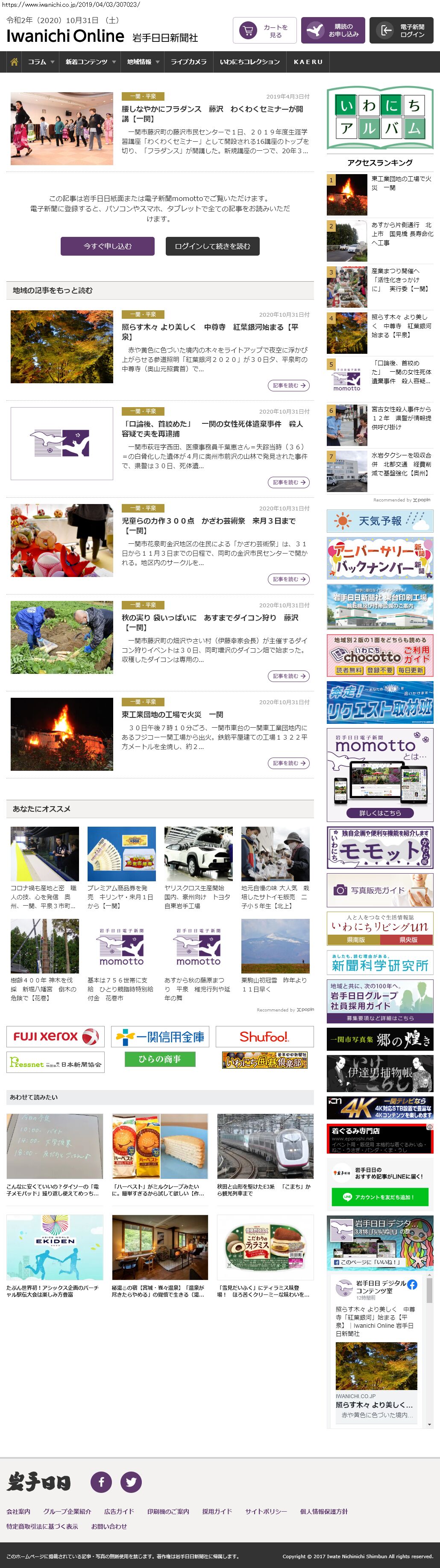440x1568 pixels.
Task: Open the ライブカメラ page
Action: (x=188, y=62)
